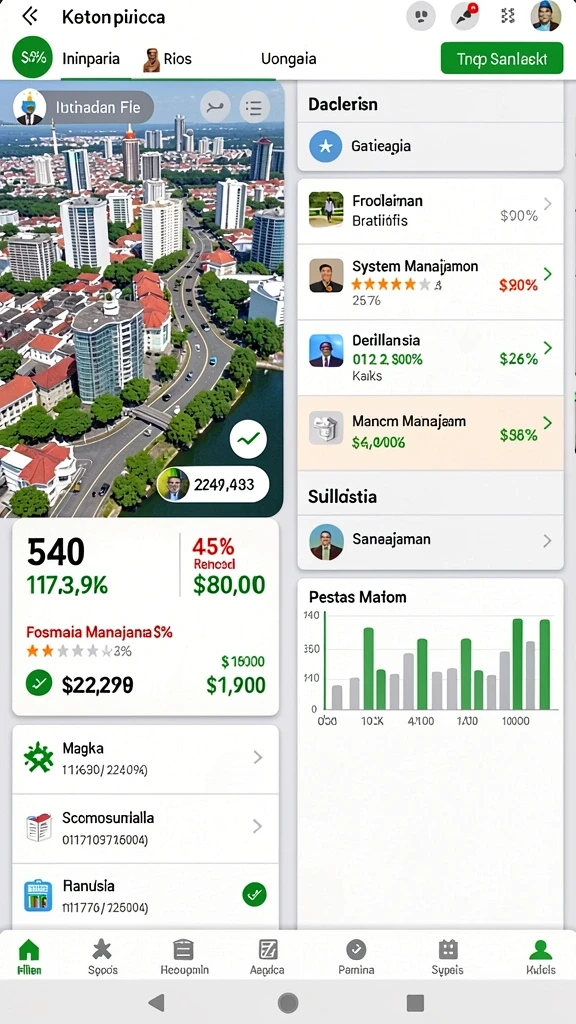The width and height of the screenshot is (576, 1024).
Task: Open the Derillansia entry
Action: 430,357
